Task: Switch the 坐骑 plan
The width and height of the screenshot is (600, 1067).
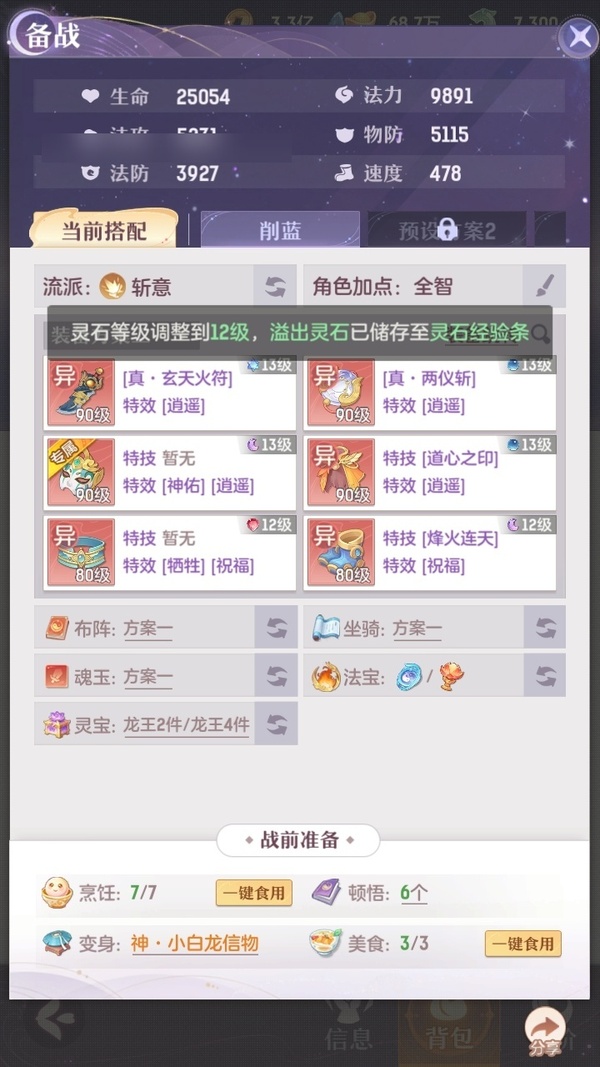Action: point(545,627)
